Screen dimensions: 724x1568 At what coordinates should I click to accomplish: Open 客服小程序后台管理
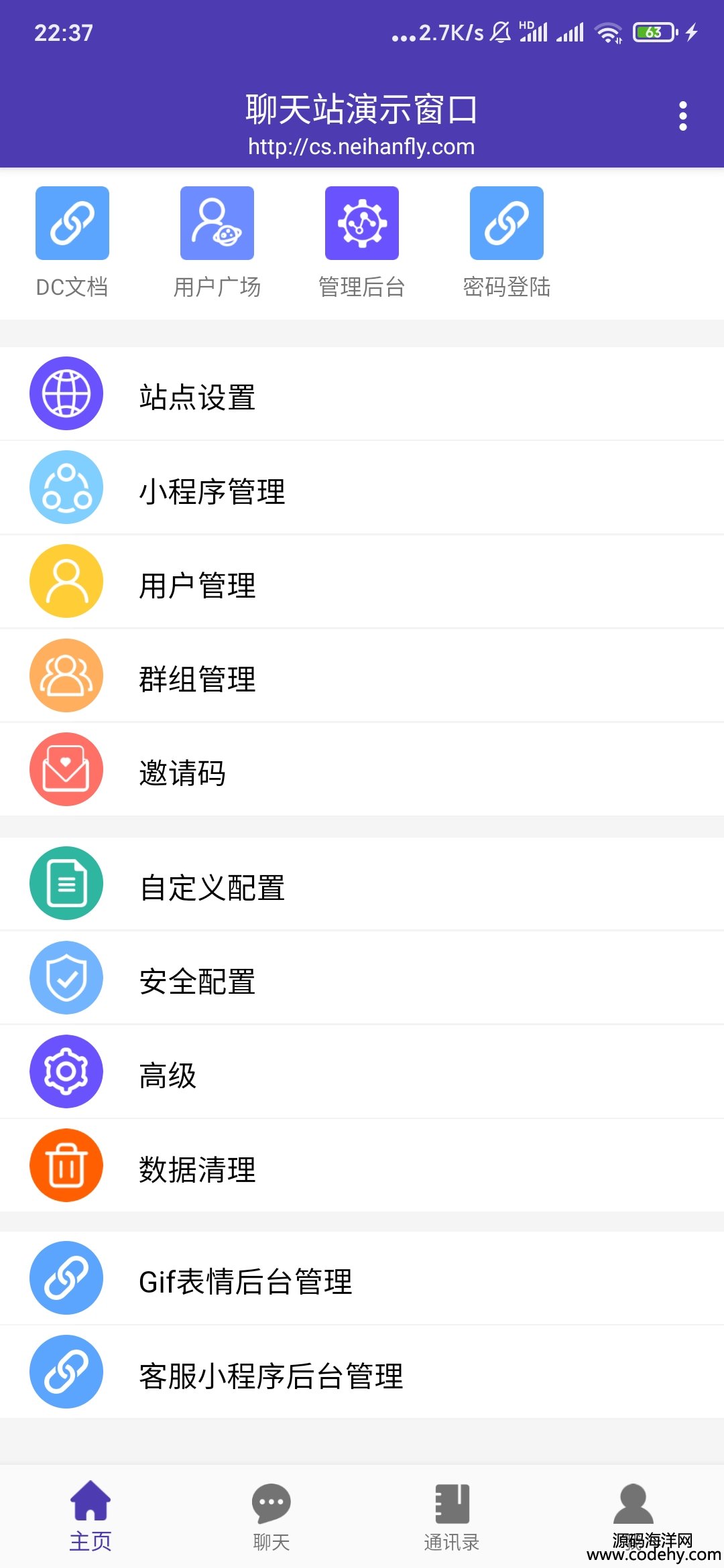362,1372
